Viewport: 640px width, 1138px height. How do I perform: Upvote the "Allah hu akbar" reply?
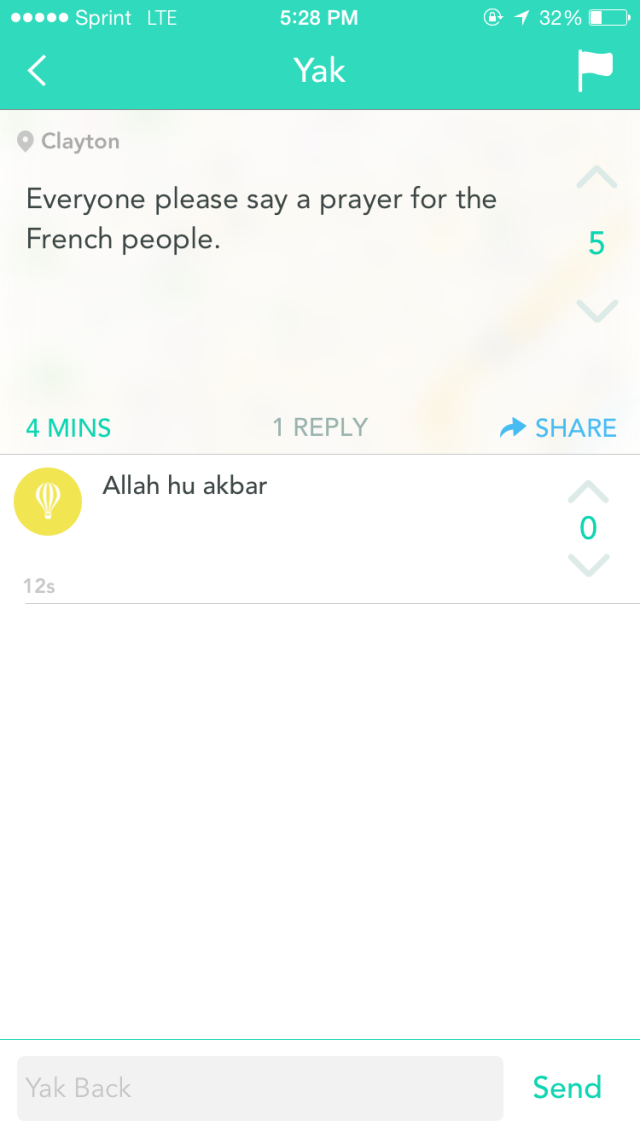point(588,492)
